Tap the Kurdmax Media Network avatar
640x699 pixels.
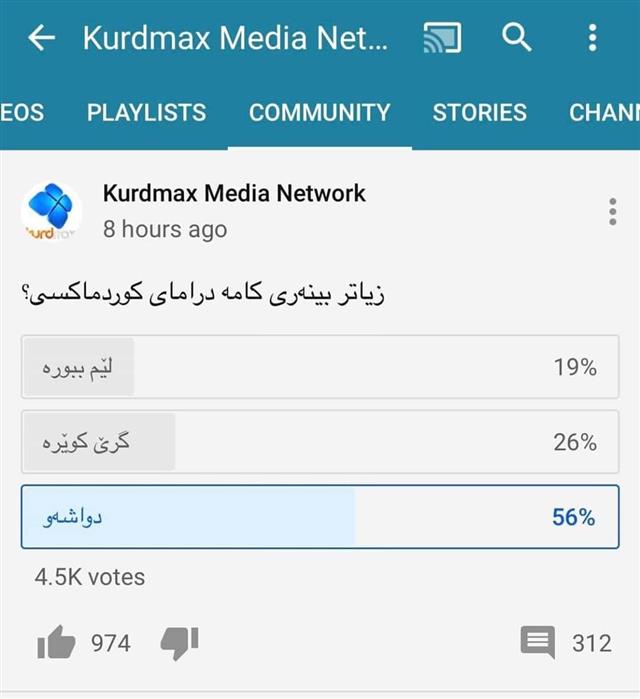[50, 211]
